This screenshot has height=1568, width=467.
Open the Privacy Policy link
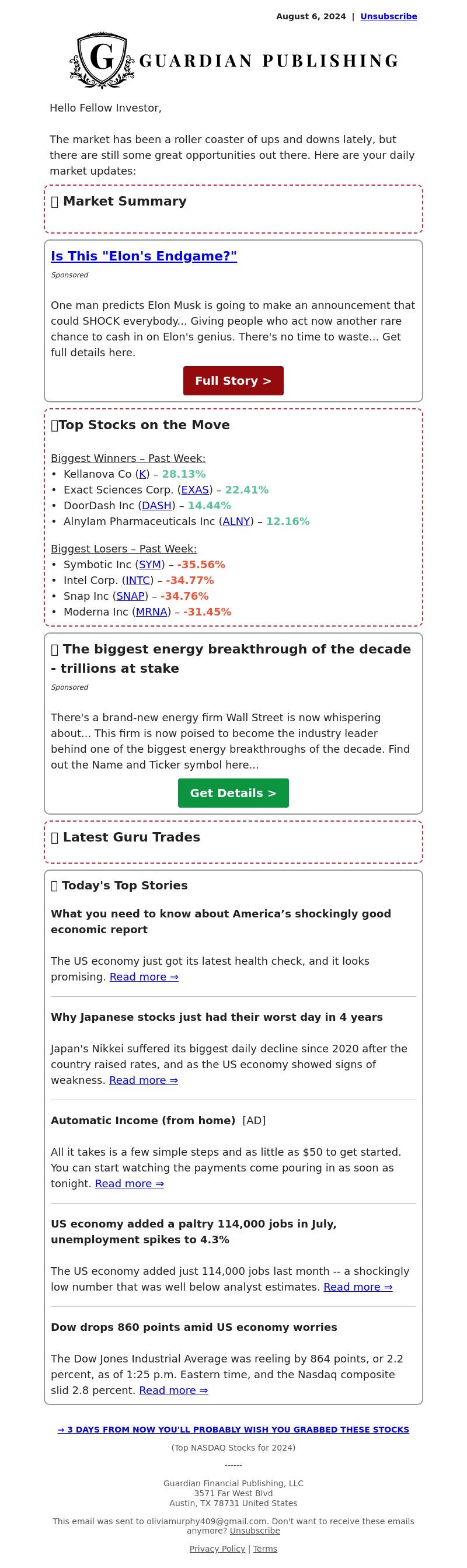click(217, 1549)
